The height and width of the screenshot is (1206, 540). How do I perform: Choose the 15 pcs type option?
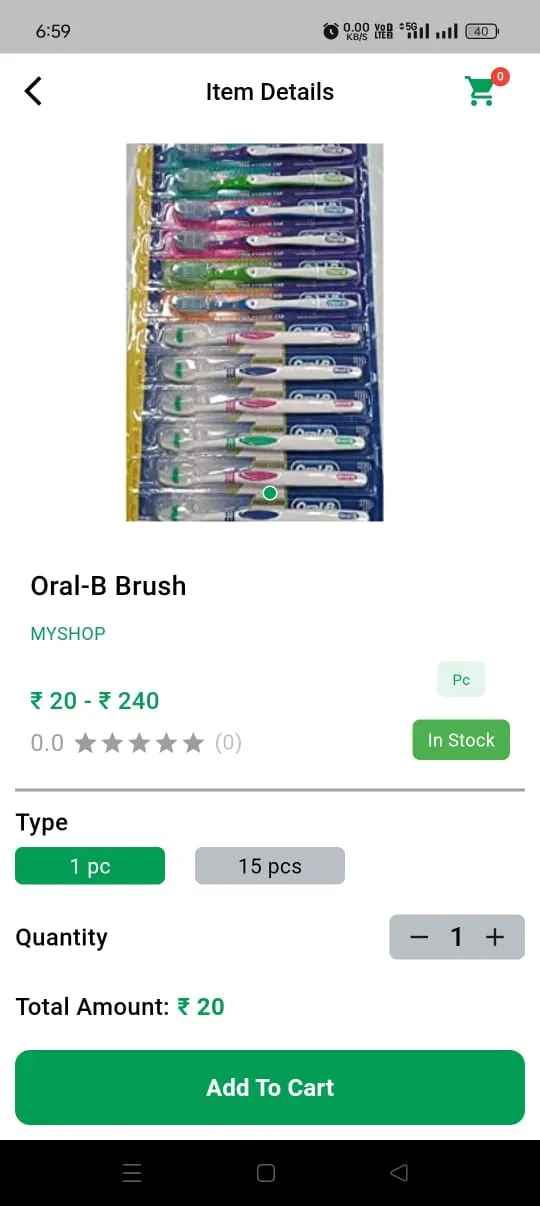point(270,866)
